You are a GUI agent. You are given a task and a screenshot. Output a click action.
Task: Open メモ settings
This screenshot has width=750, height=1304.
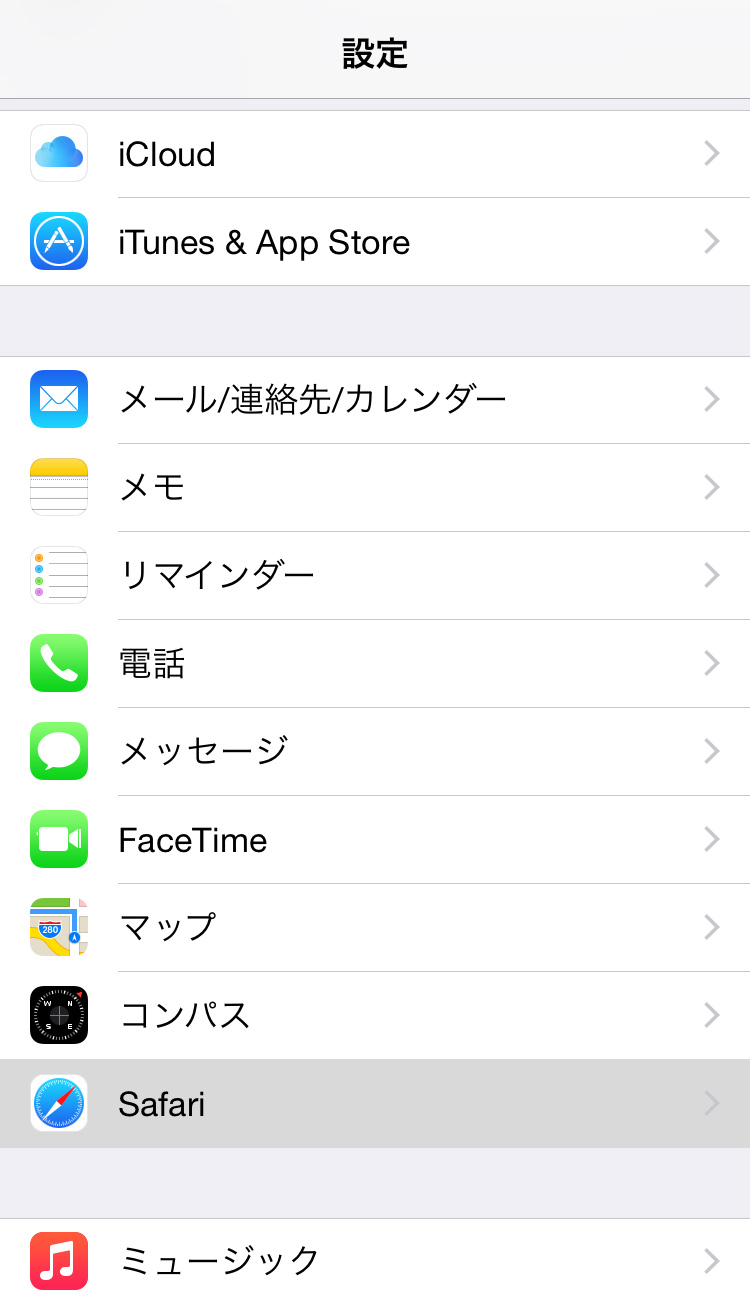[x=375, y=488]
